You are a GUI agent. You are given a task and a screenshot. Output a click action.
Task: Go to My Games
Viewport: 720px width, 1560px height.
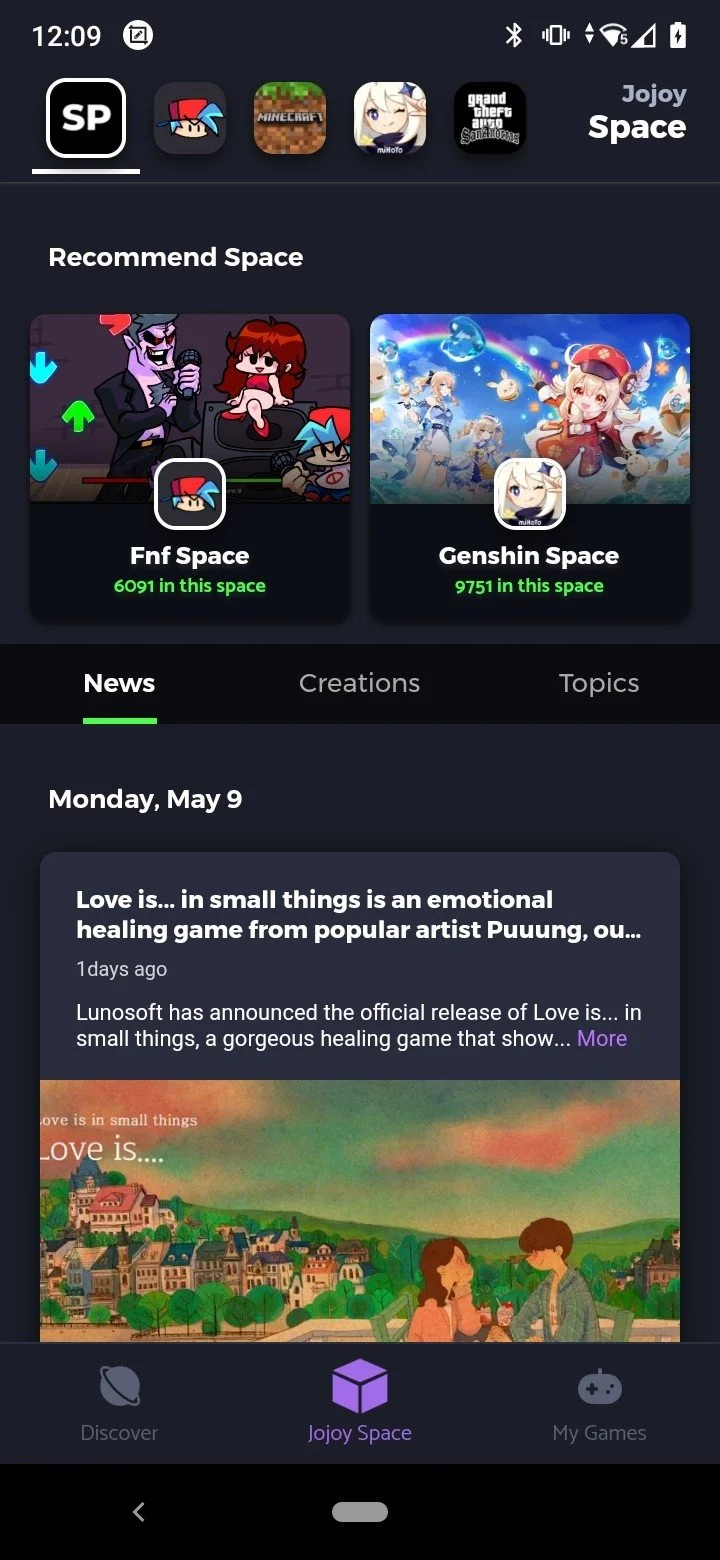(x=599, y=1404)
